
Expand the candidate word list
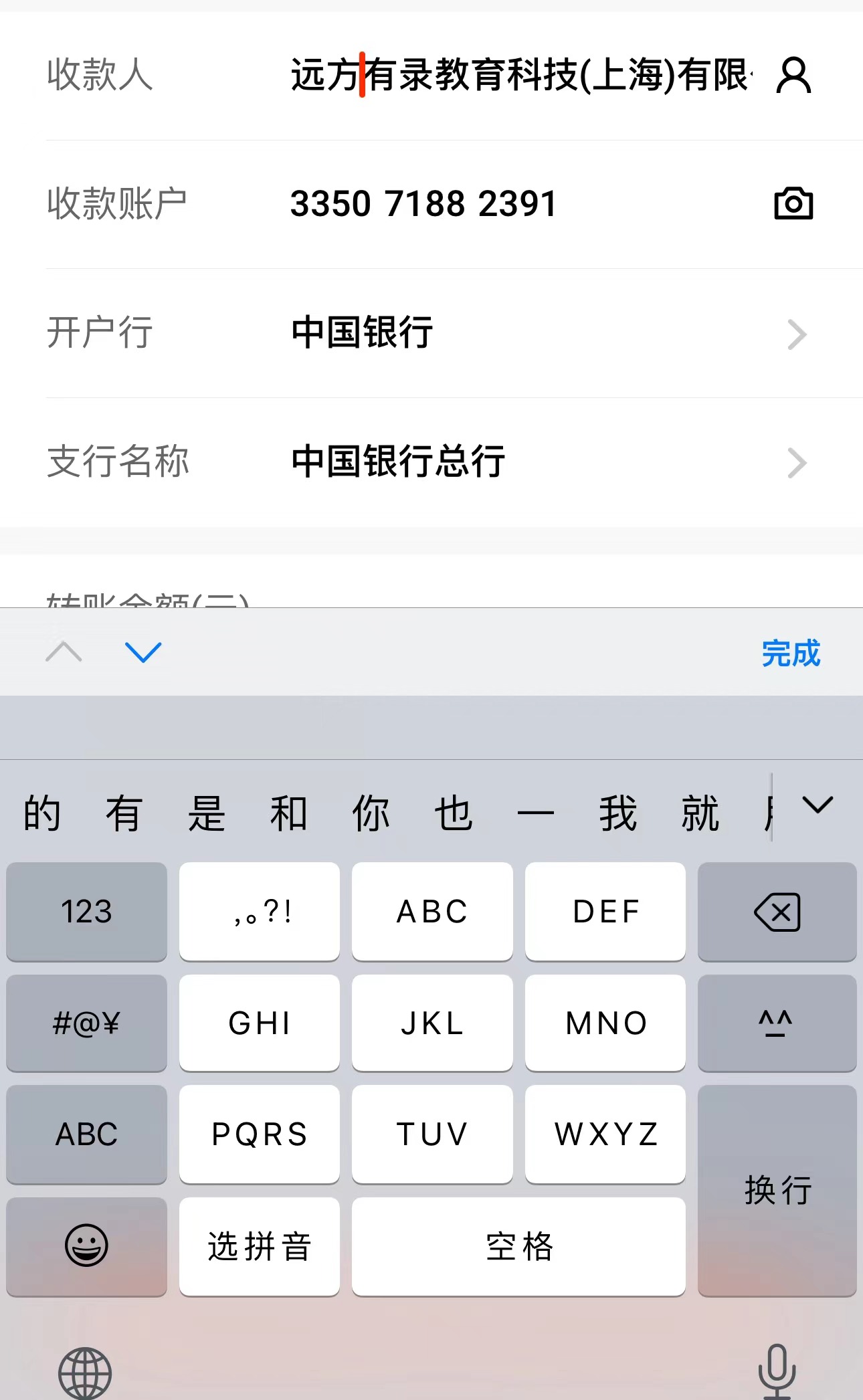coord(818,805)
